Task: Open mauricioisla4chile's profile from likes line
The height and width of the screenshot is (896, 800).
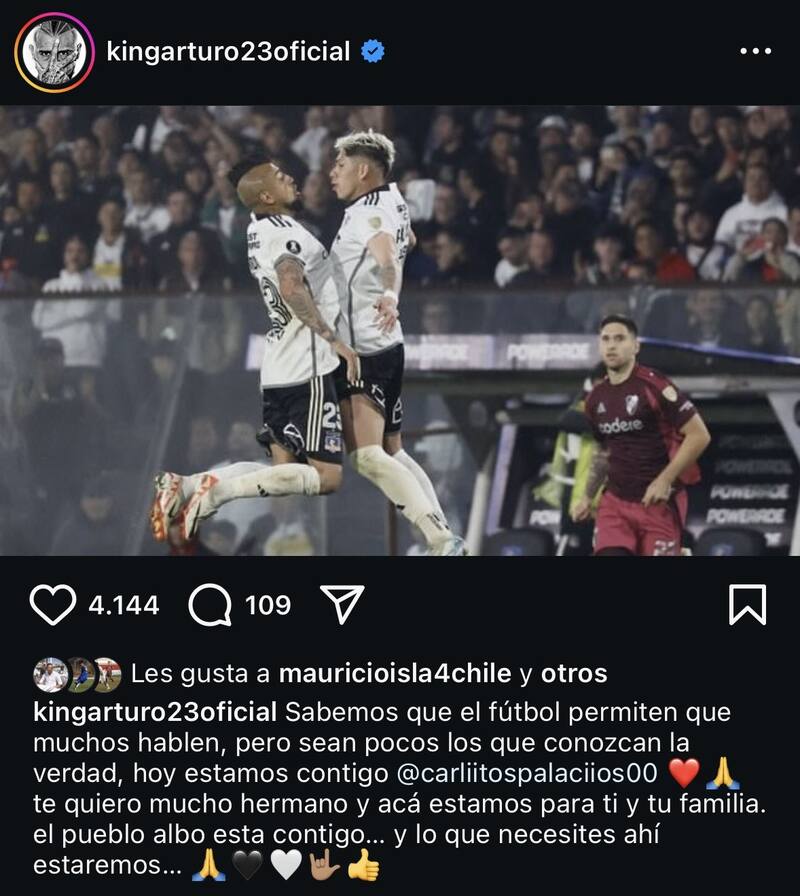Action: click(394, 674)
